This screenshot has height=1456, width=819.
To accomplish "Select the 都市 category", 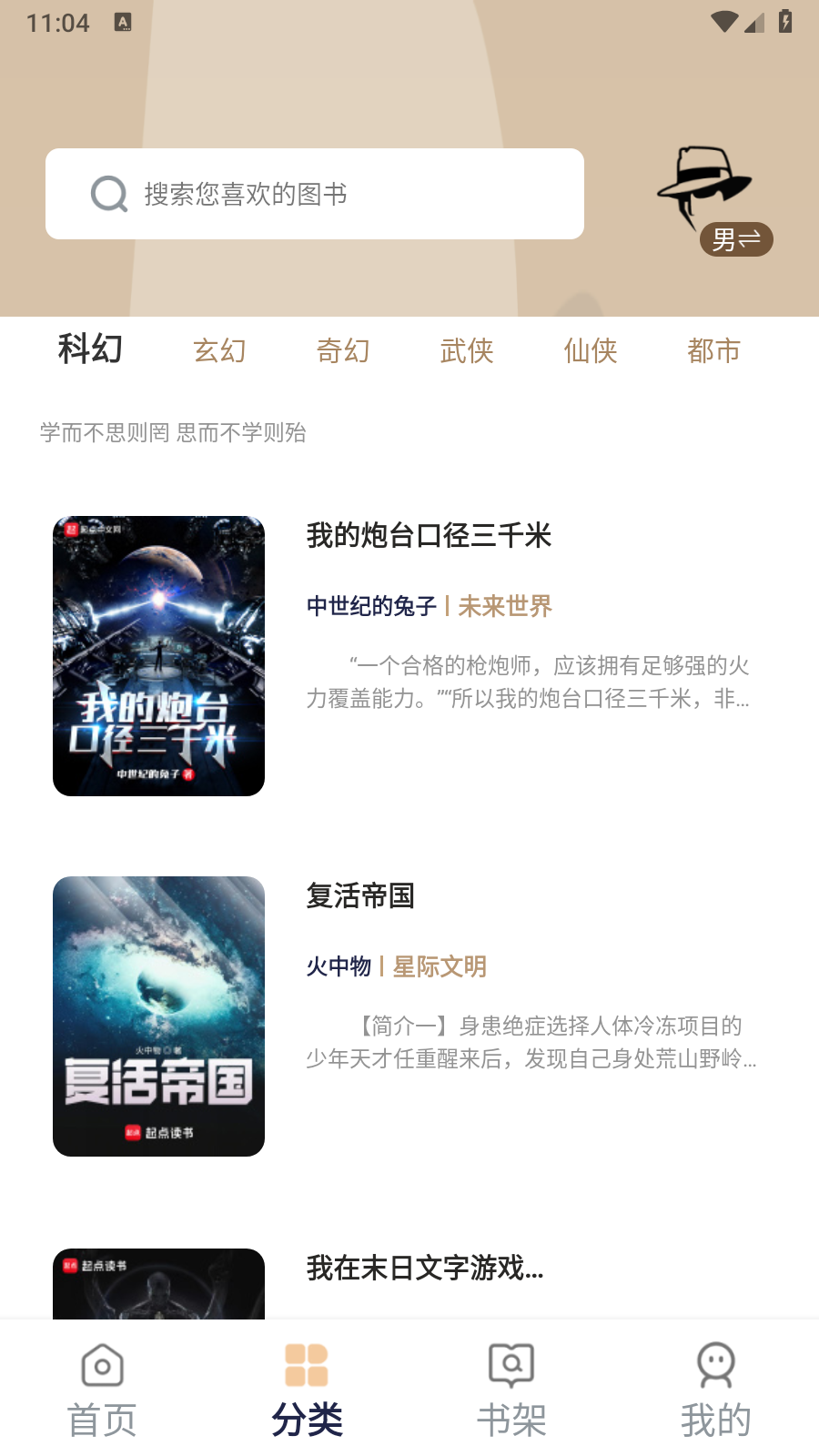I will coord(714,350).
